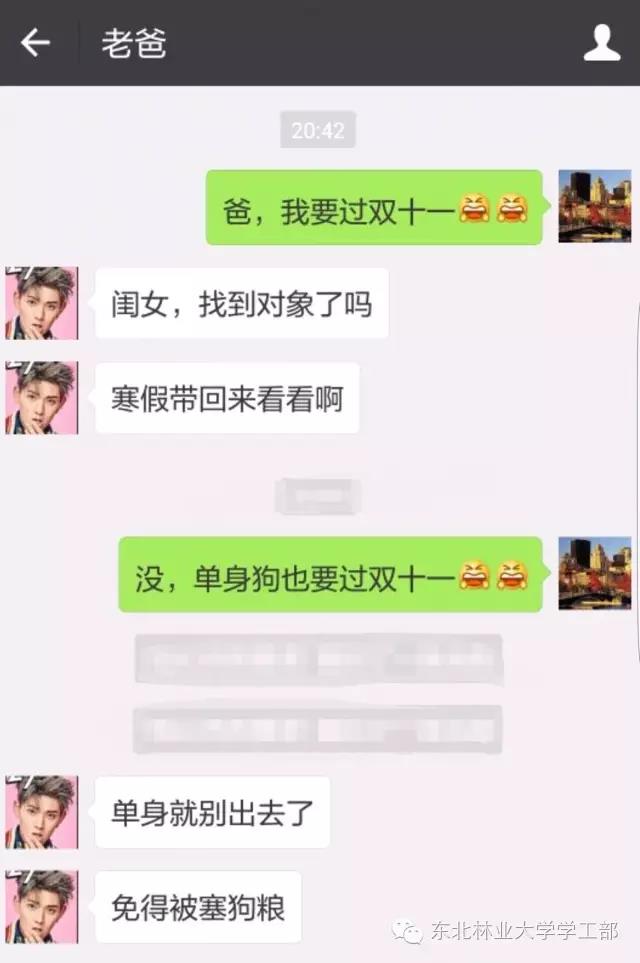Open dad's avatar beside 免得被塞狗粮
The image size is (640, 963).
tap(41, 906)
